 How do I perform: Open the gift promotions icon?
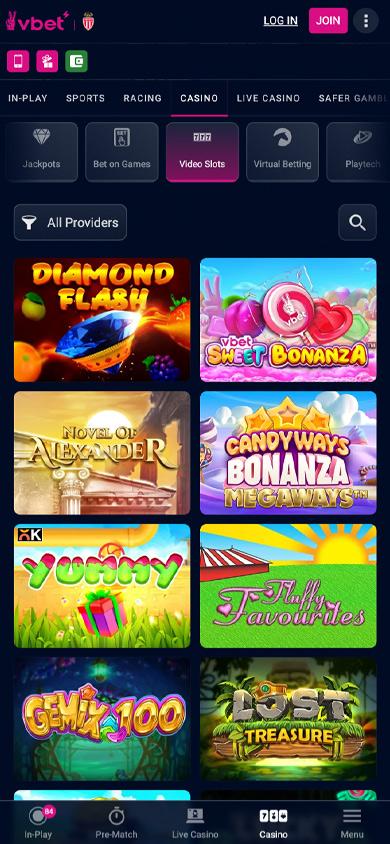tap(47, 61)
